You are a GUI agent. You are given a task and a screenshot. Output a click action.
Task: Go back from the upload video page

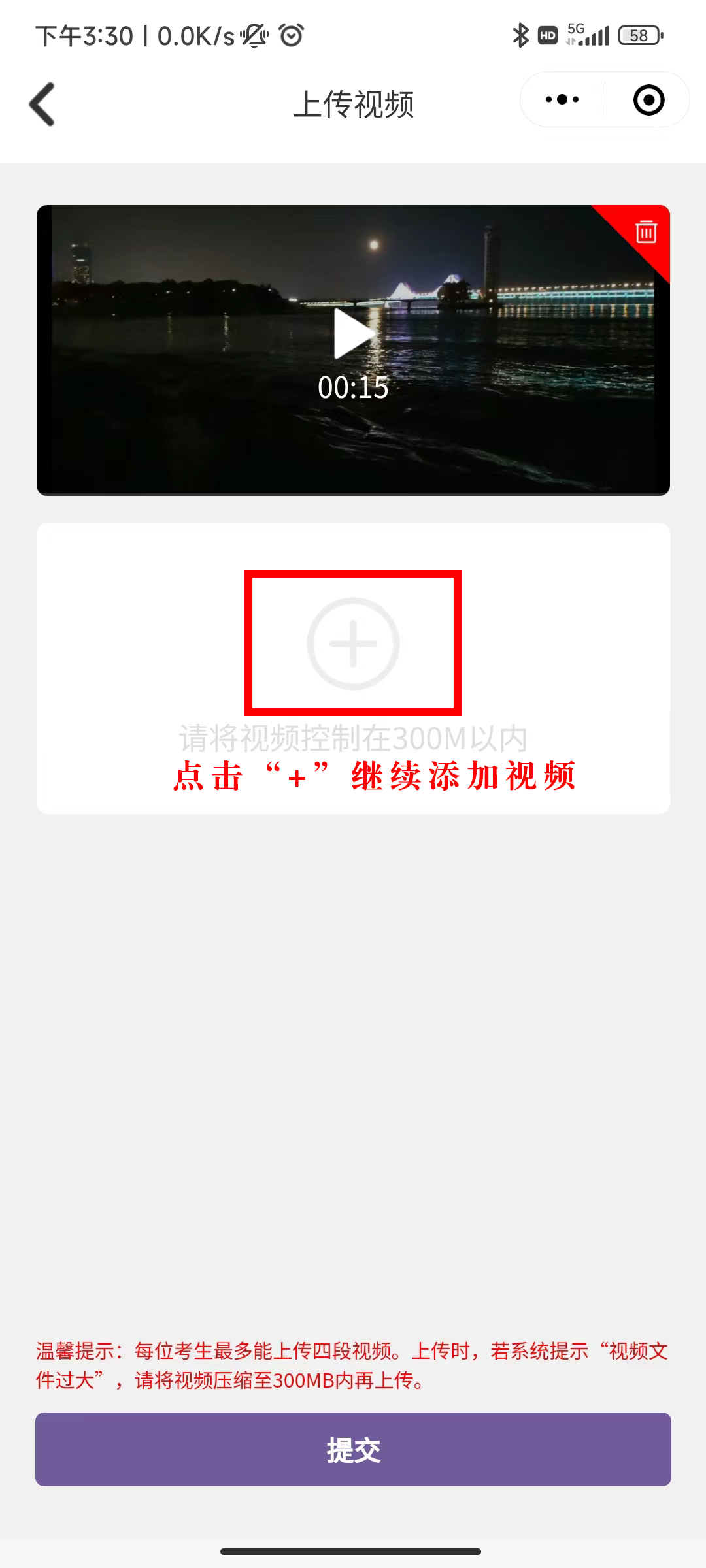[x=42, y=104]
